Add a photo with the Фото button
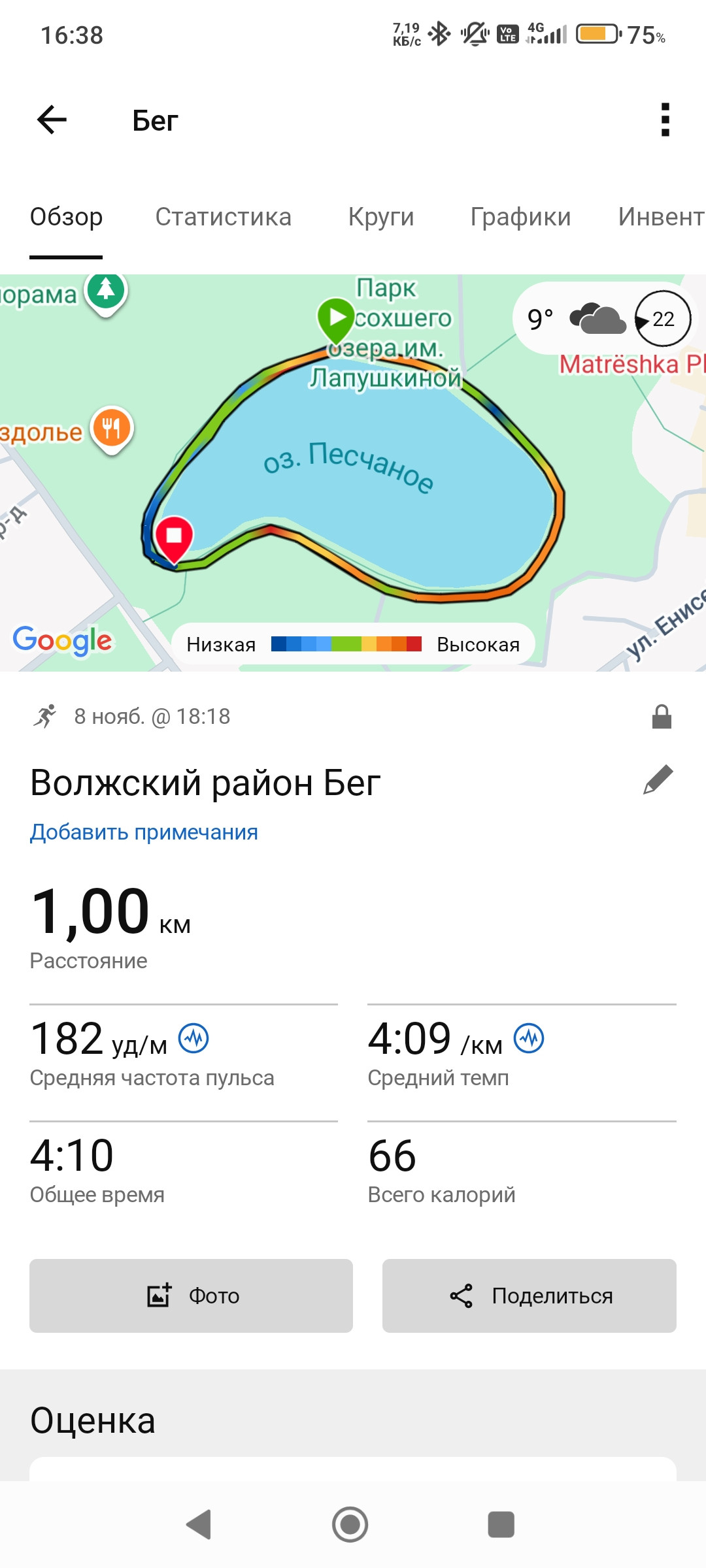This screenshot has height=1568, width=706. point(191,1296)
